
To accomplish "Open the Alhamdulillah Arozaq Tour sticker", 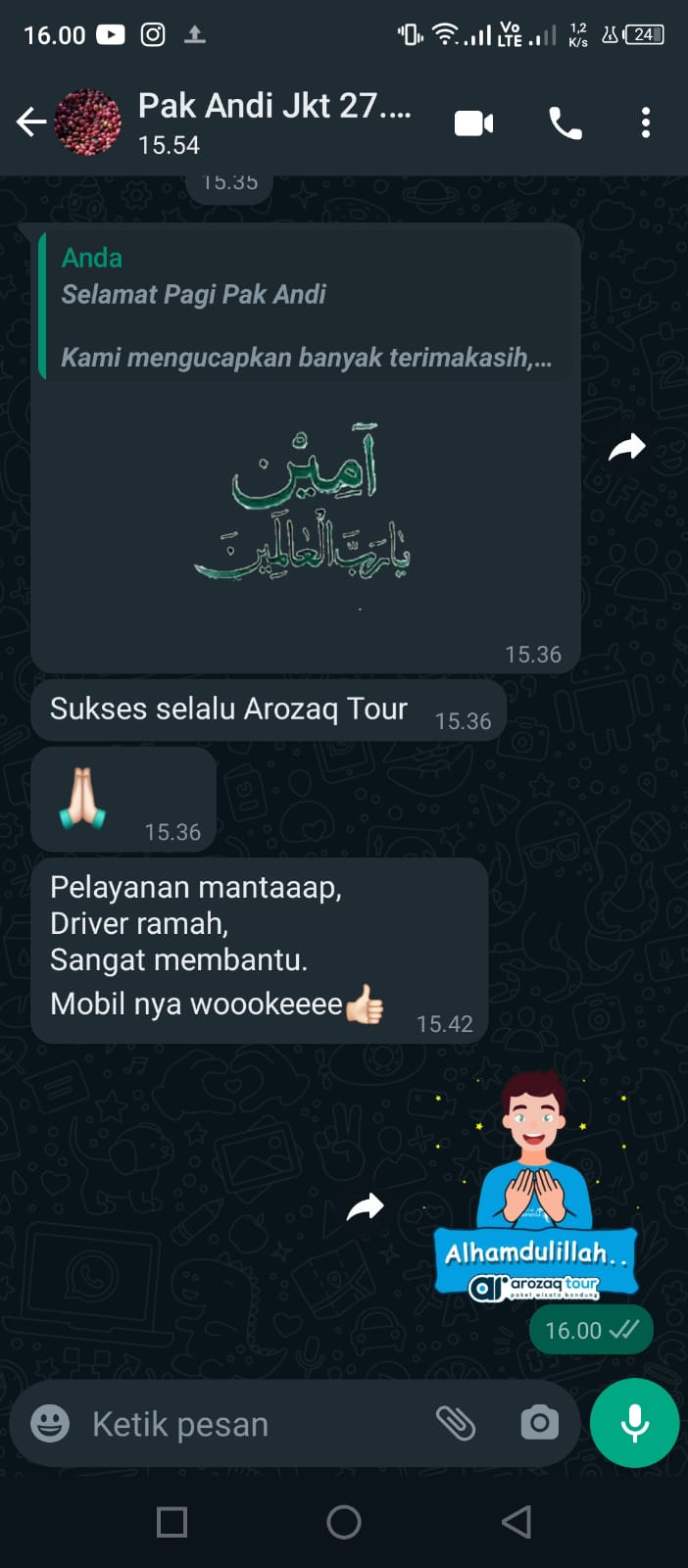I will pos(535,1188).
